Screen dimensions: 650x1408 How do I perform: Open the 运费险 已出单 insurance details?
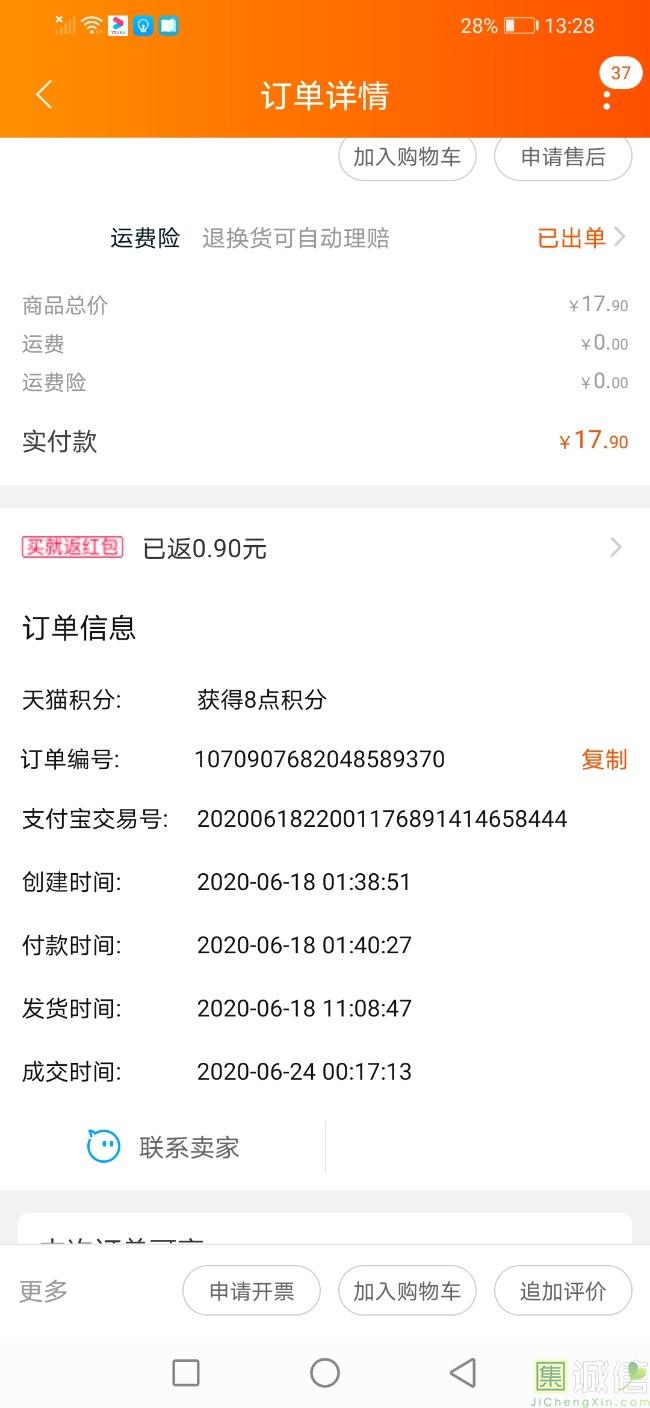click(x=581, y=238)
